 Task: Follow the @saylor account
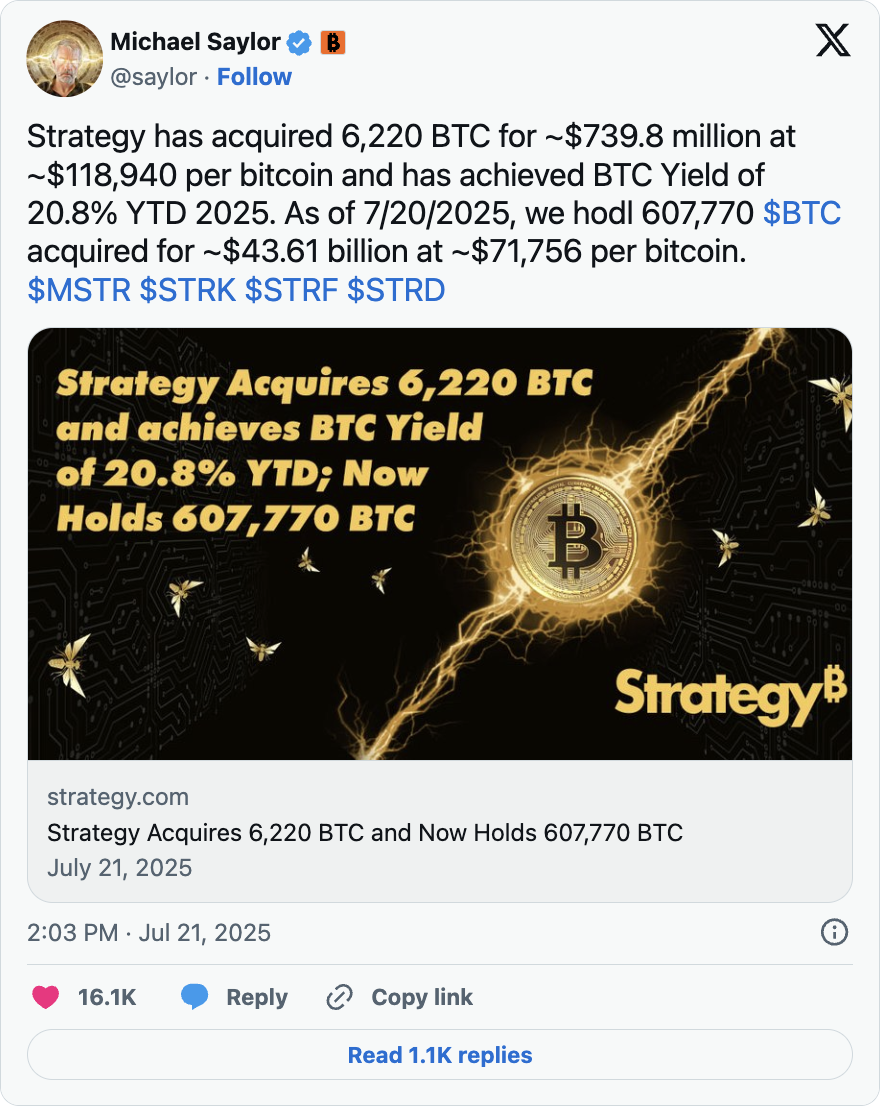point(254,77)
